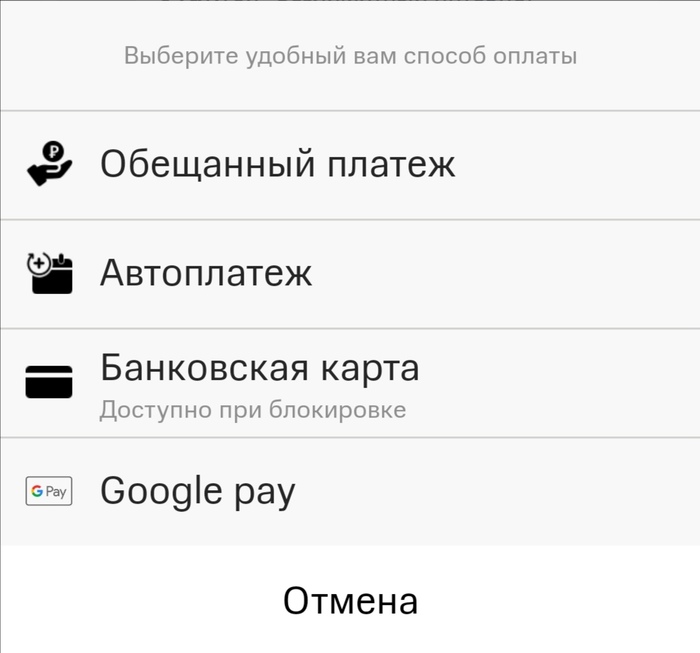The width and height of the screenshot is (700, 653).
Task: Select Обещанный платеж payment option
Action: [x=277, y=164]
